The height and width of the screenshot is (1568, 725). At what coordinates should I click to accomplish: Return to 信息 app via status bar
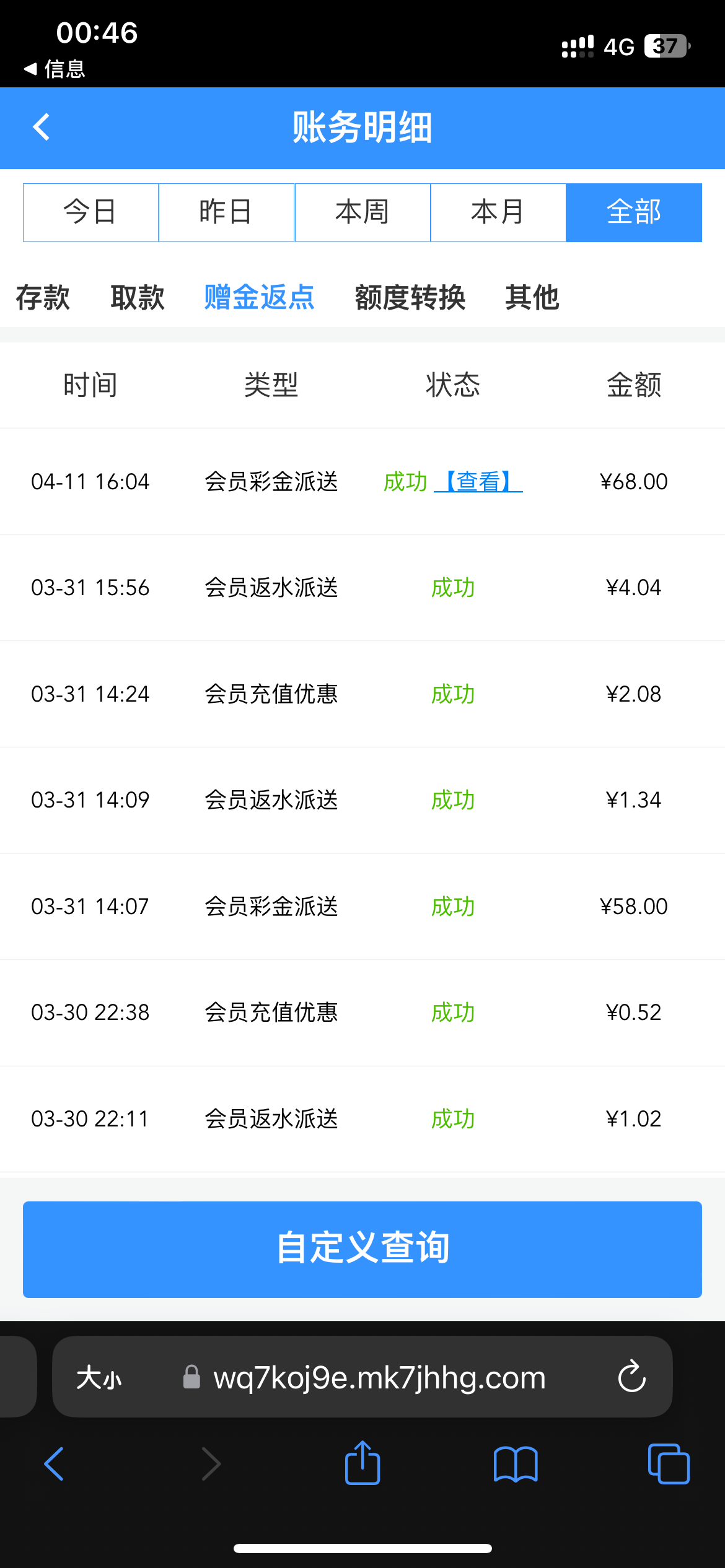tap(55, 69)
